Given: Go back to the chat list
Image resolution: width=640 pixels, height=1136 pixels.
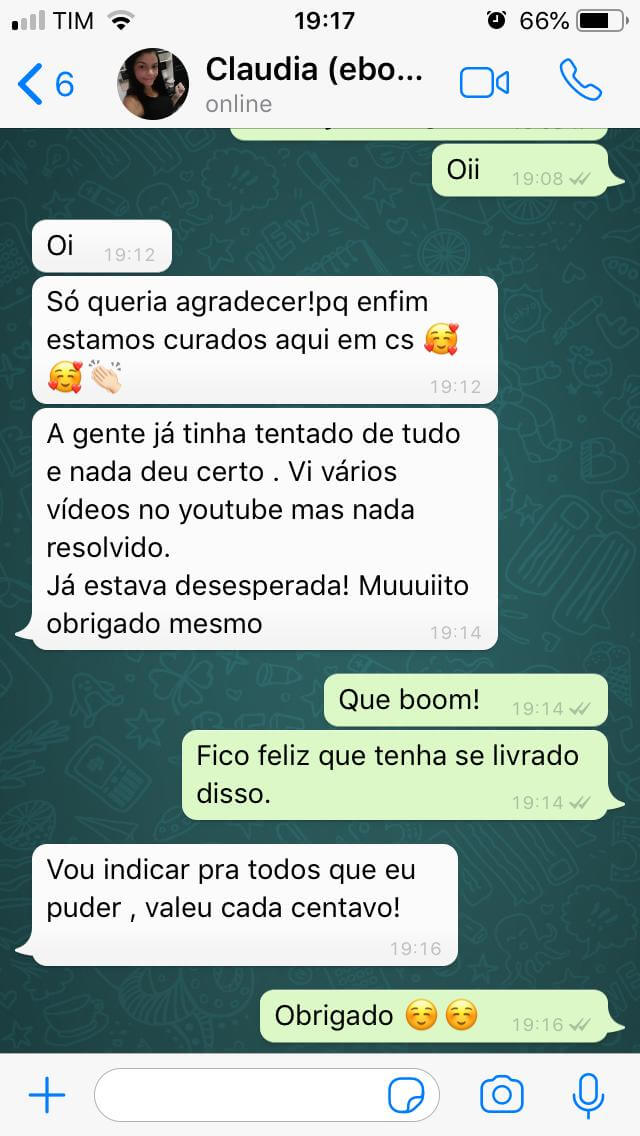Looking at the screenshot, I should (x=45, y=84).
